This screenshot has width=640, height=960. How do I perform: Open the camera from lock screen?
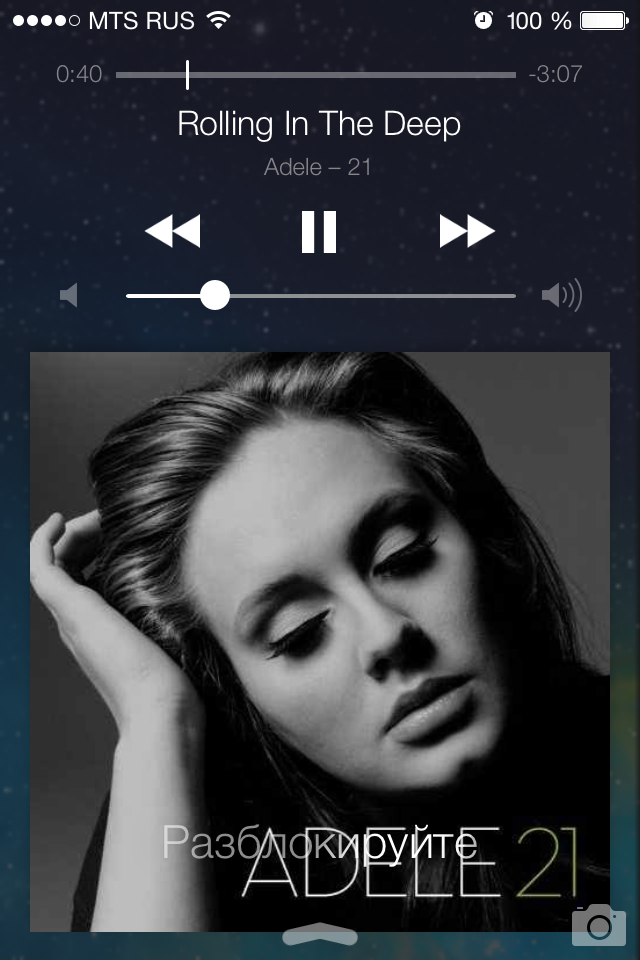(598, 925)
